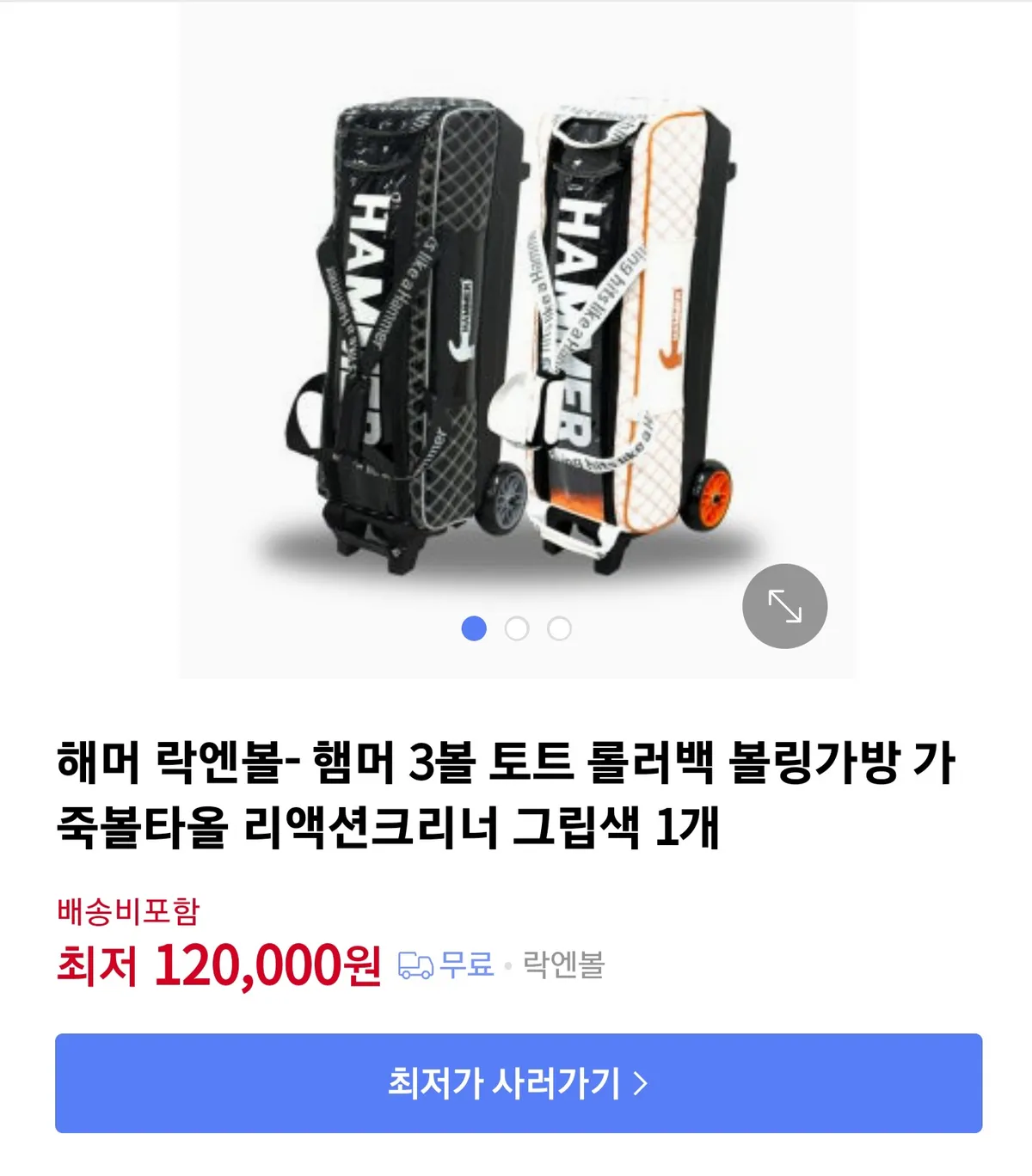Viewport: 1032px width, 1176px height.
Task: Tap 최저가 사러가기 button
Action: (518, 1083)
